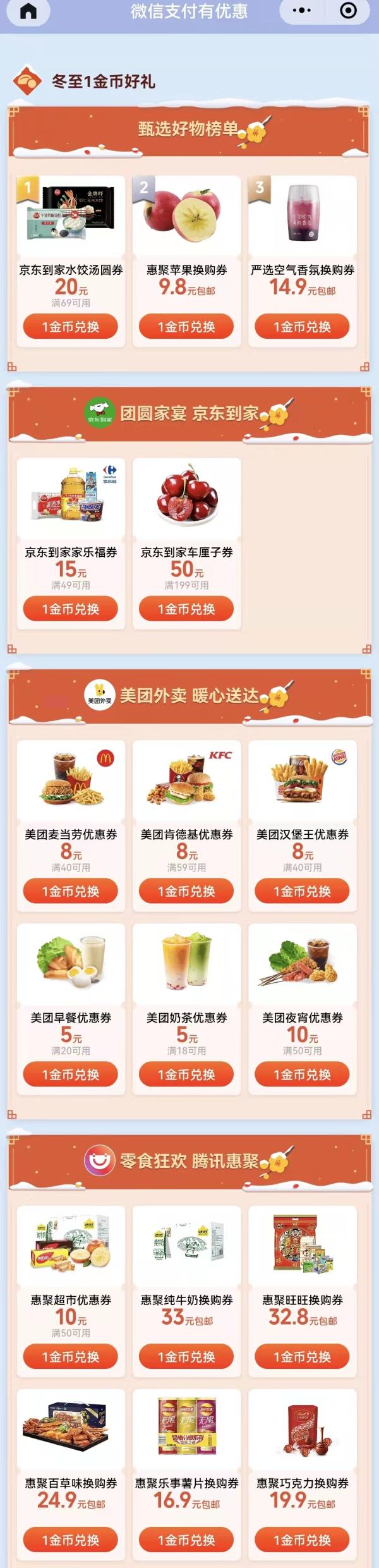Redeem 惠聚苹果换购券 for 1 coin
Image resolution: width=379 pixels, height=1568 pixels.
click(x=186, y=327)
